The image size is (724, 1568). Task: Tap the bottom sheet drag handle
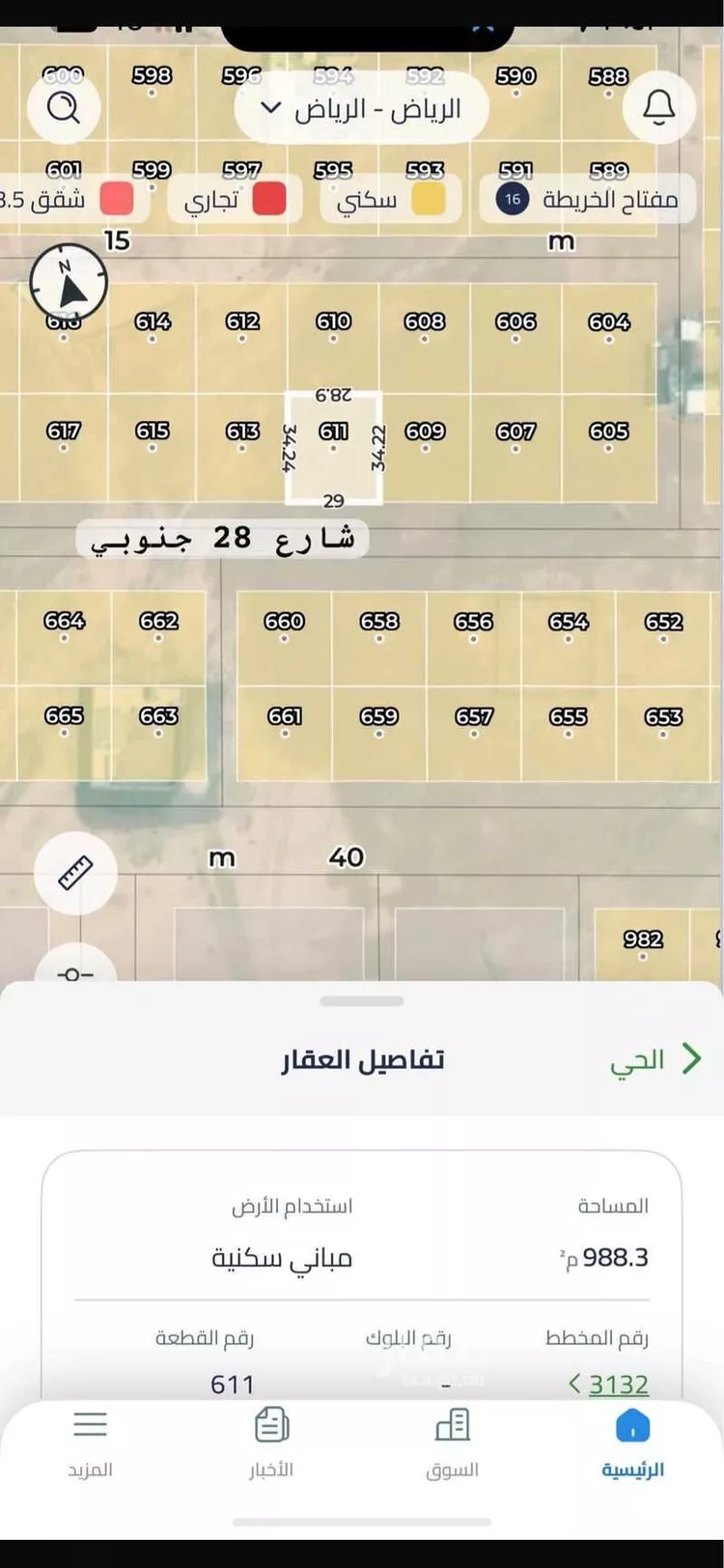(362, 1001)
